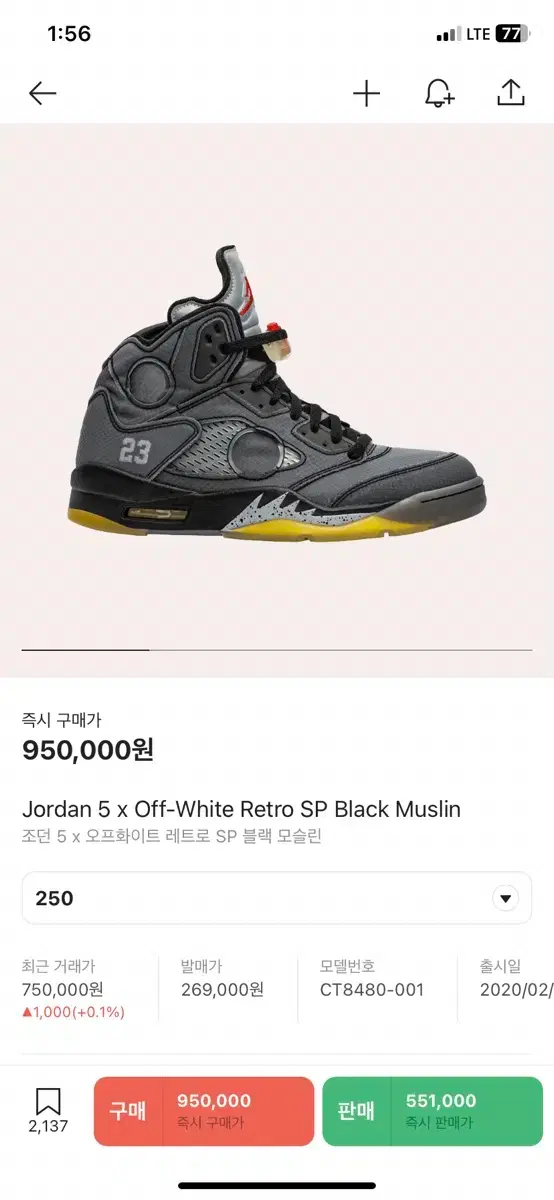Share this sneaker listing

click(511, 93)
